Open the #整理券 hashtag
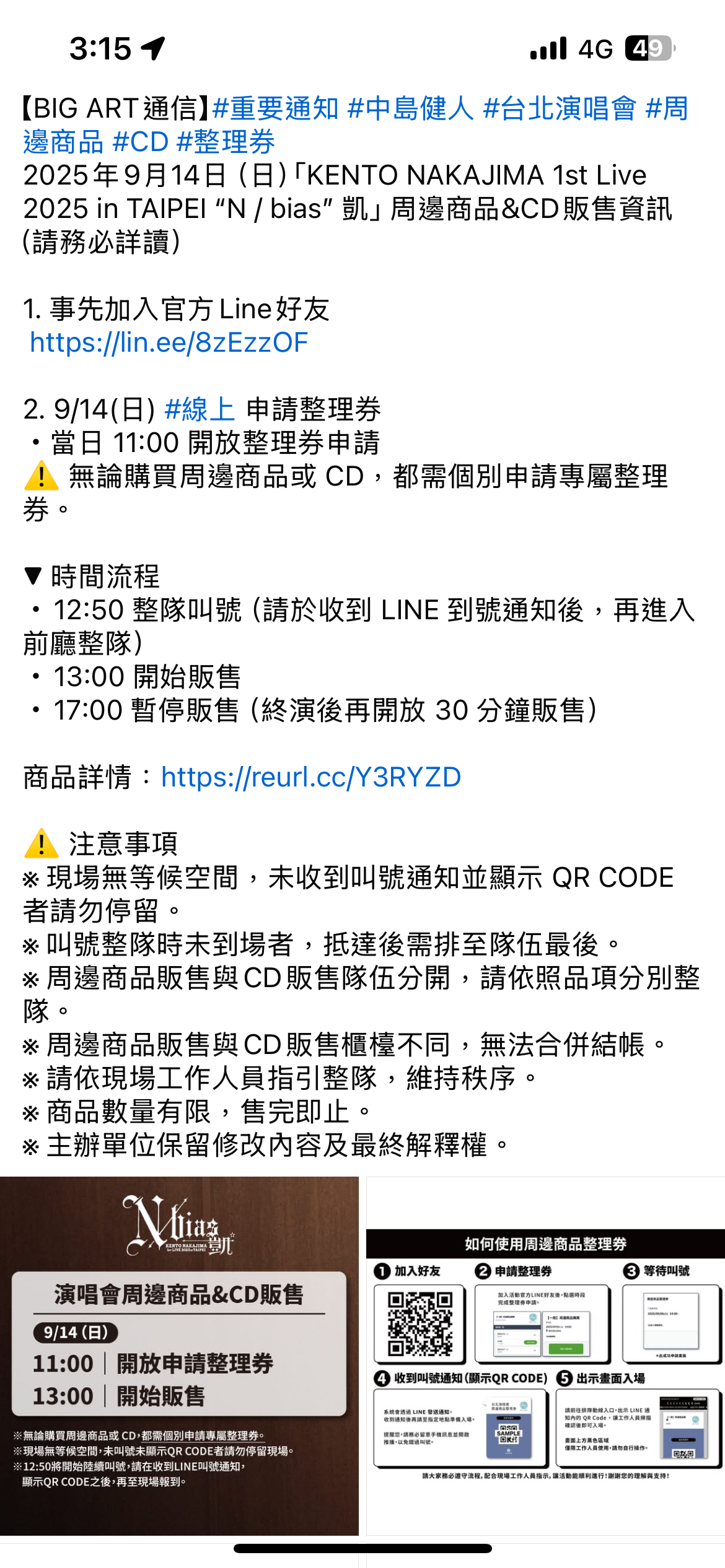725x1568 pixels. click(x=226, y=142)
